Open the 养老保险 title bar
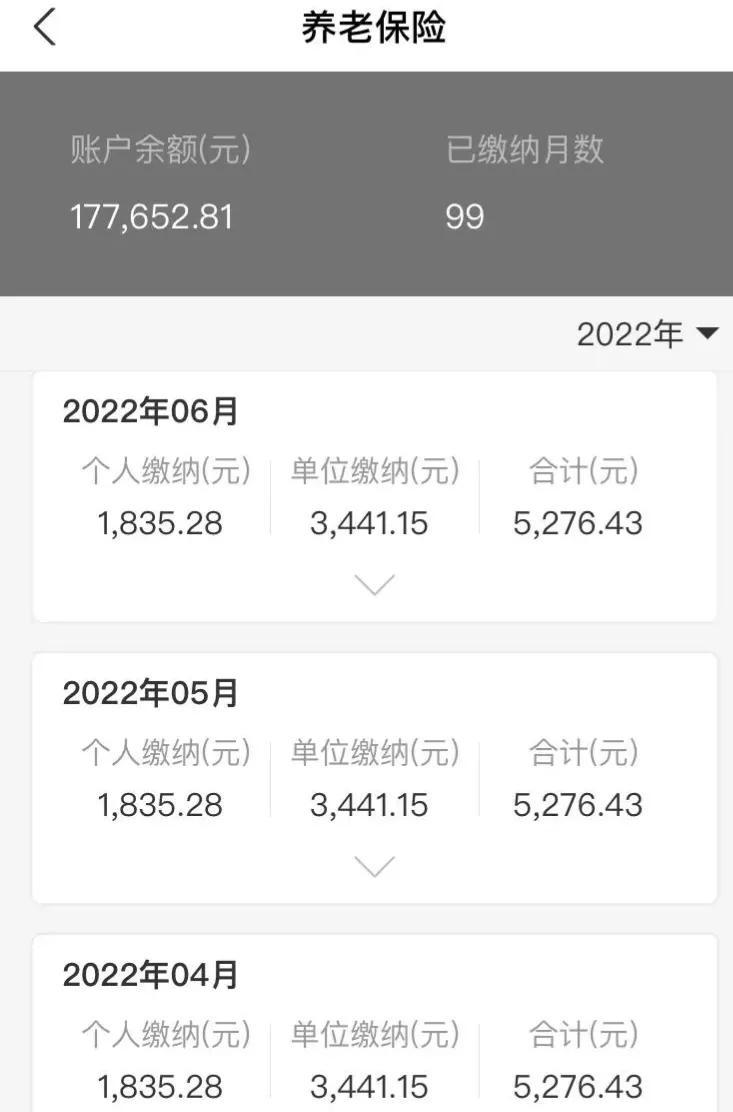This screenshot has width=733, height=1112. tap(366, 28)
